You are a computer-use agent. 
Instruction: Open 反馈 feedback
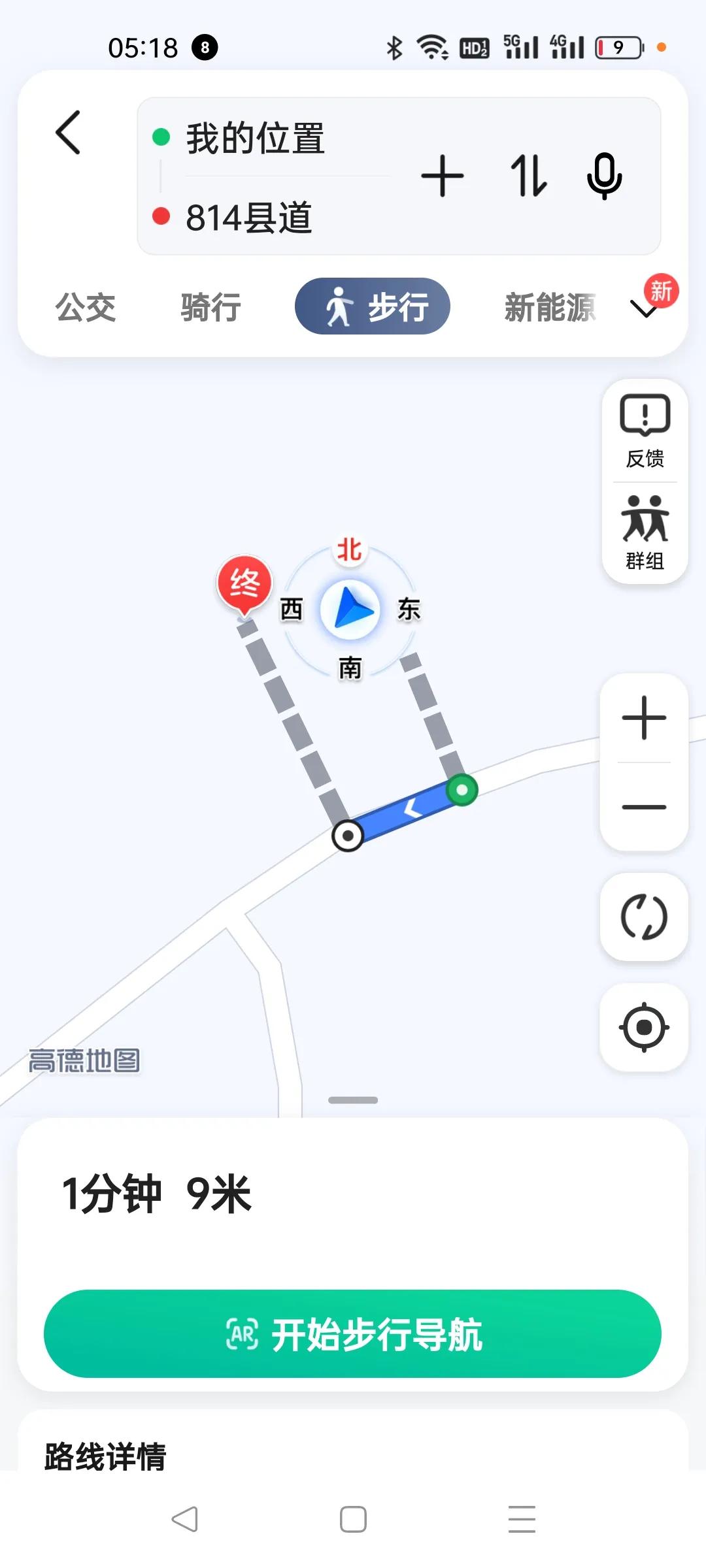click(645, 431)
